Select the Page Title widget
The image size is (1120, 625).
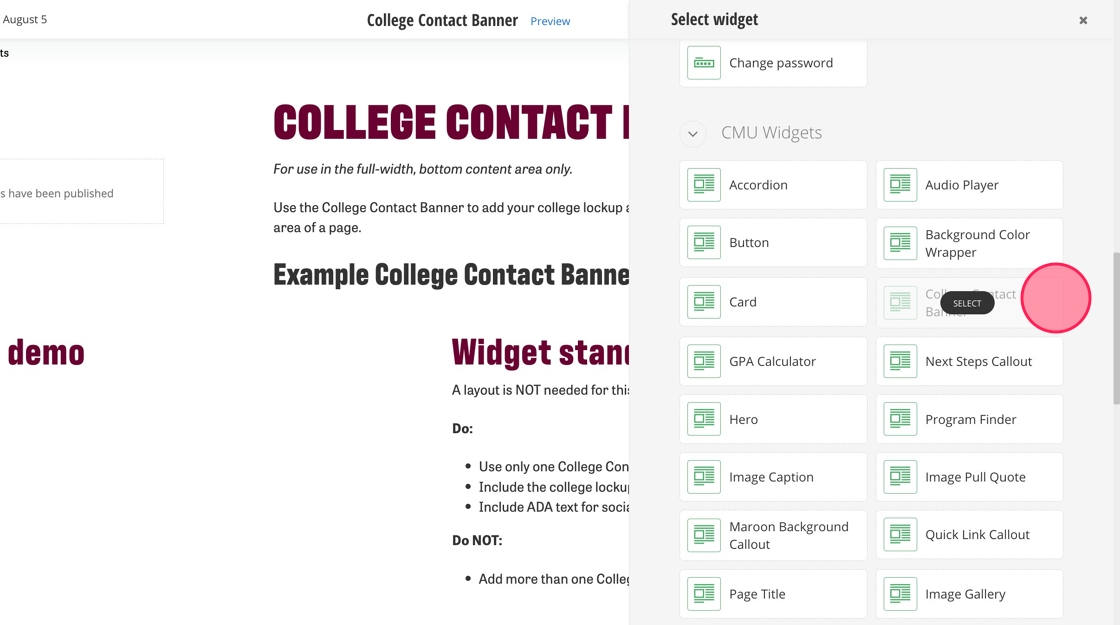pos(773,594)
